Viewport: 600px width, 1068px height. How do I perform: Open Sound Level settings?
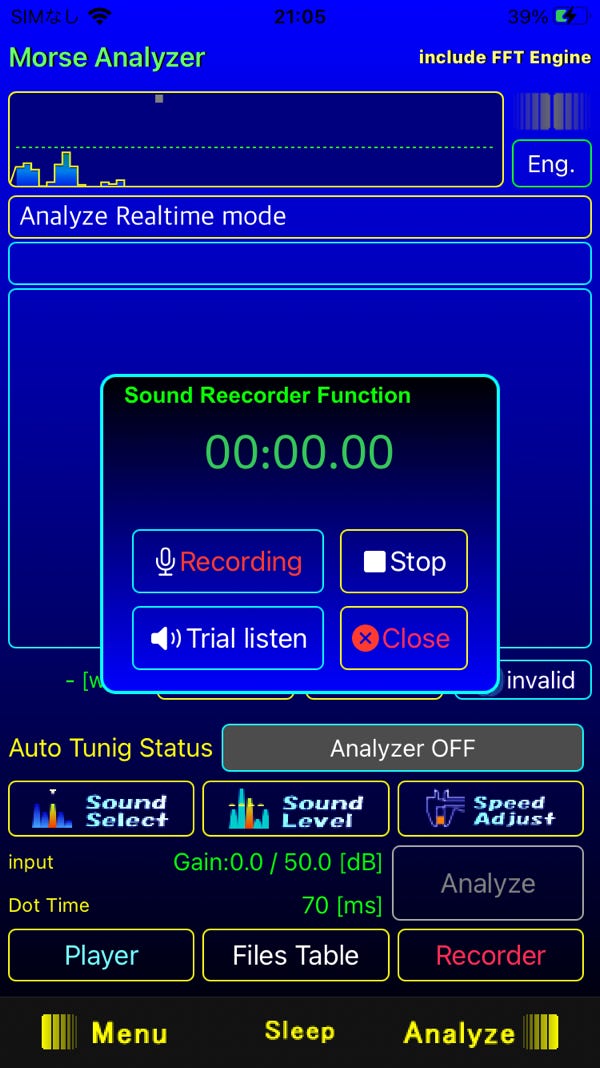tap(295, 809)
